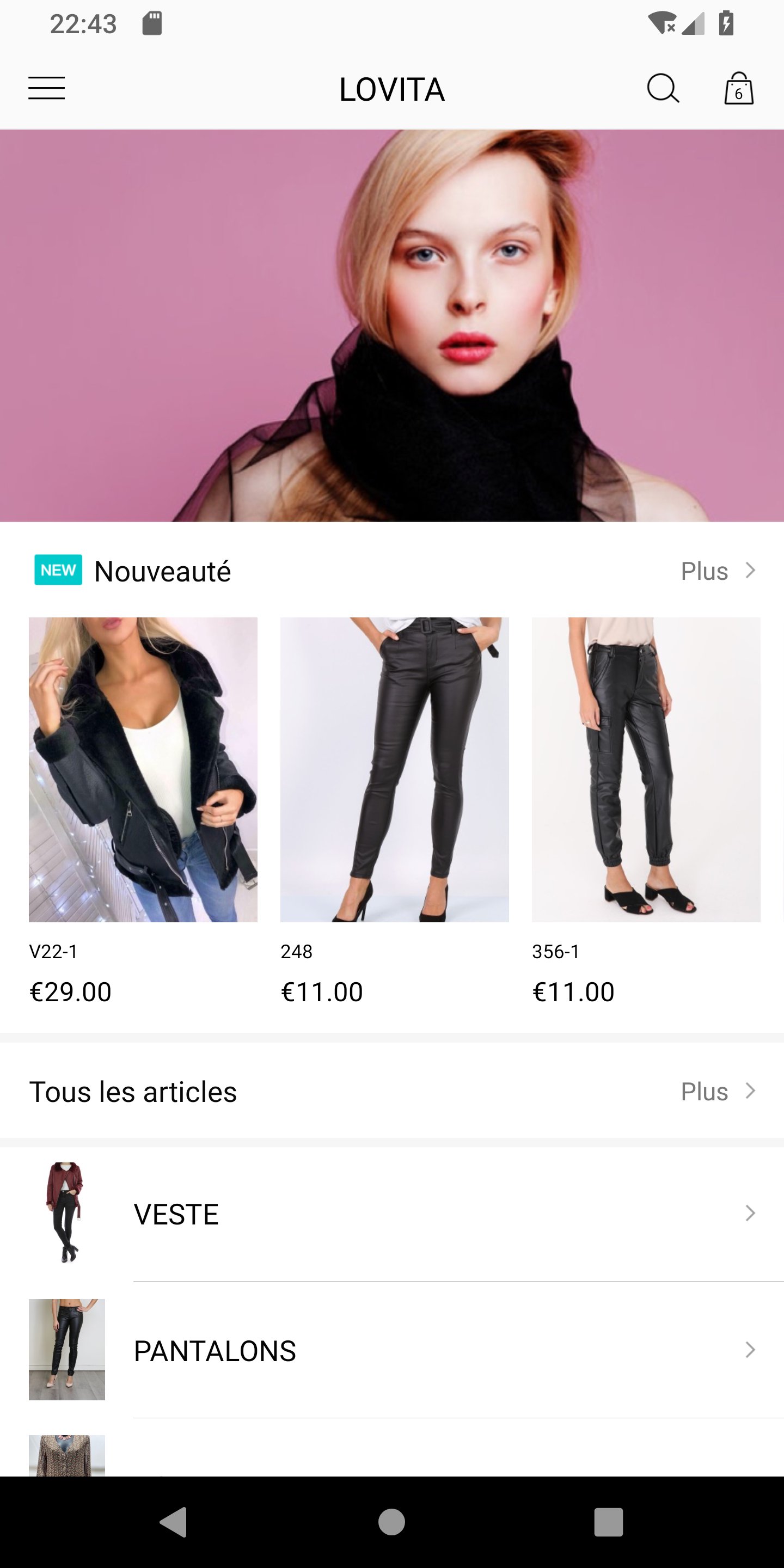Image resolution: width=784 pixels, height=1568 pixels.
Task: Go to the home screen
Action: point(391,1522)
